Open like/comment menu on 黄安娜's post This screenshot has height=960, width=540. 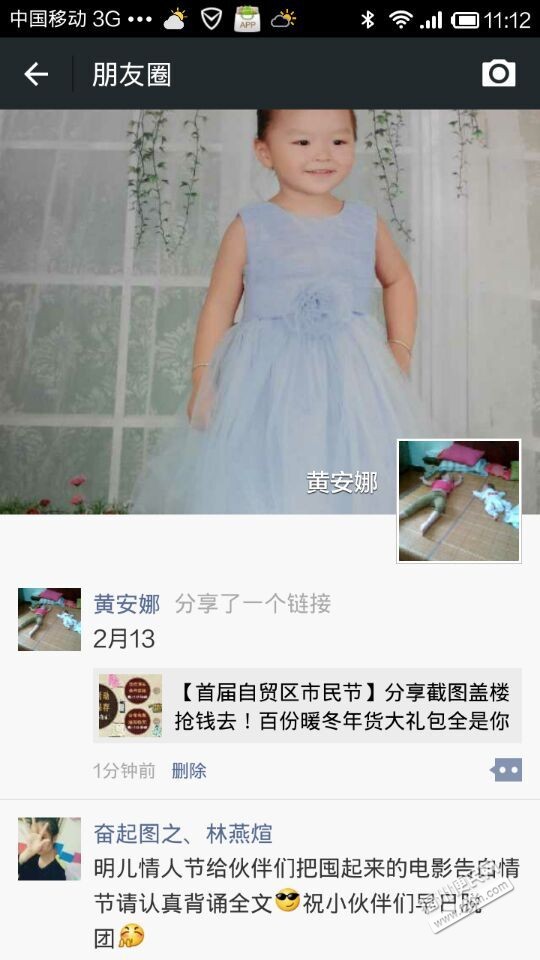(x=506, y=770)
